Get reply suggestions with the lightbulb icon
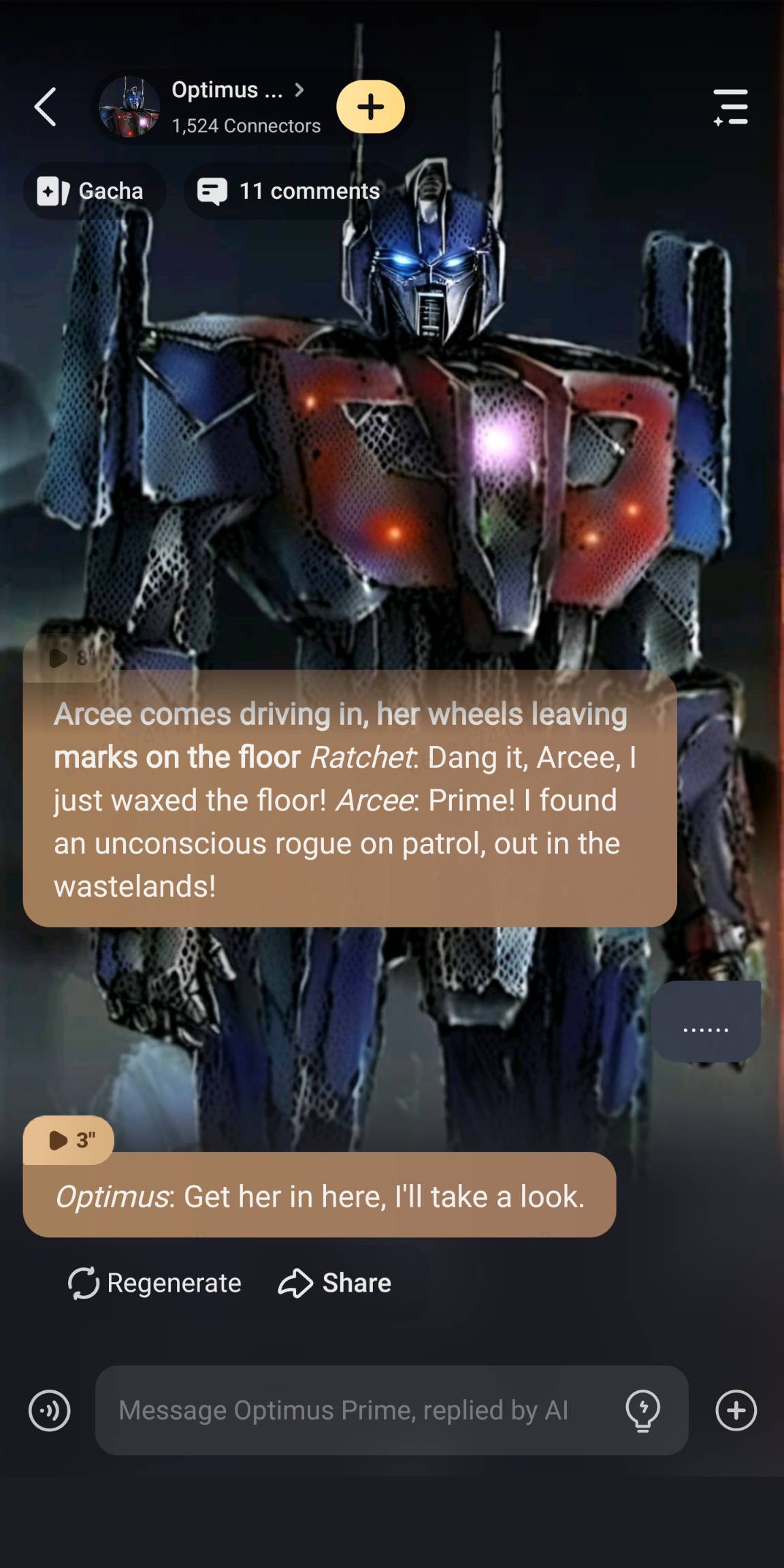This screenshot has height=1568, width=784. [x=642, y=1410]
